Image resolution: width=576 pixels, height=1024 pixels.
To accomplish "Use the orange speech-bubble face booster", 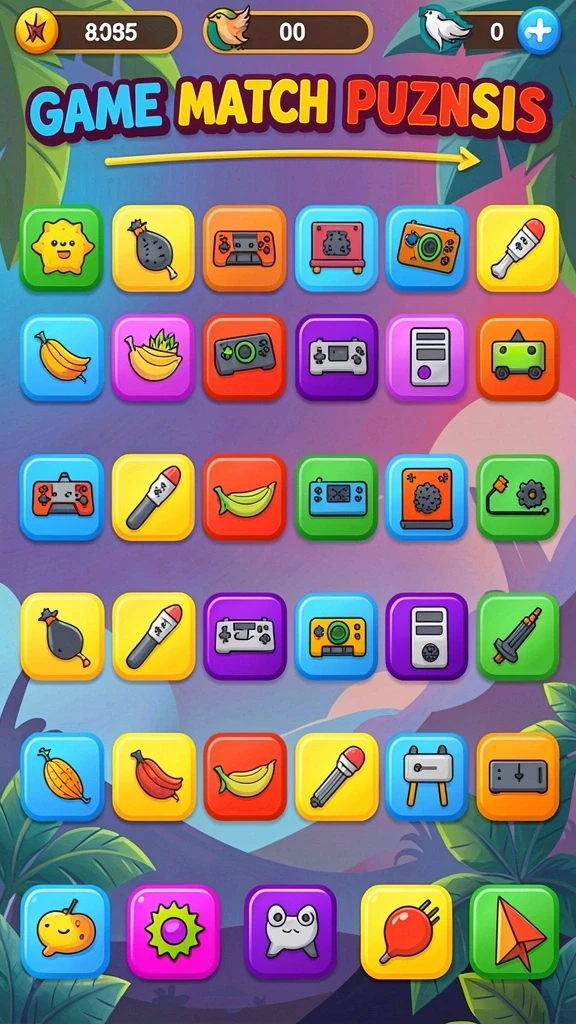I will [x=65, y=931].
